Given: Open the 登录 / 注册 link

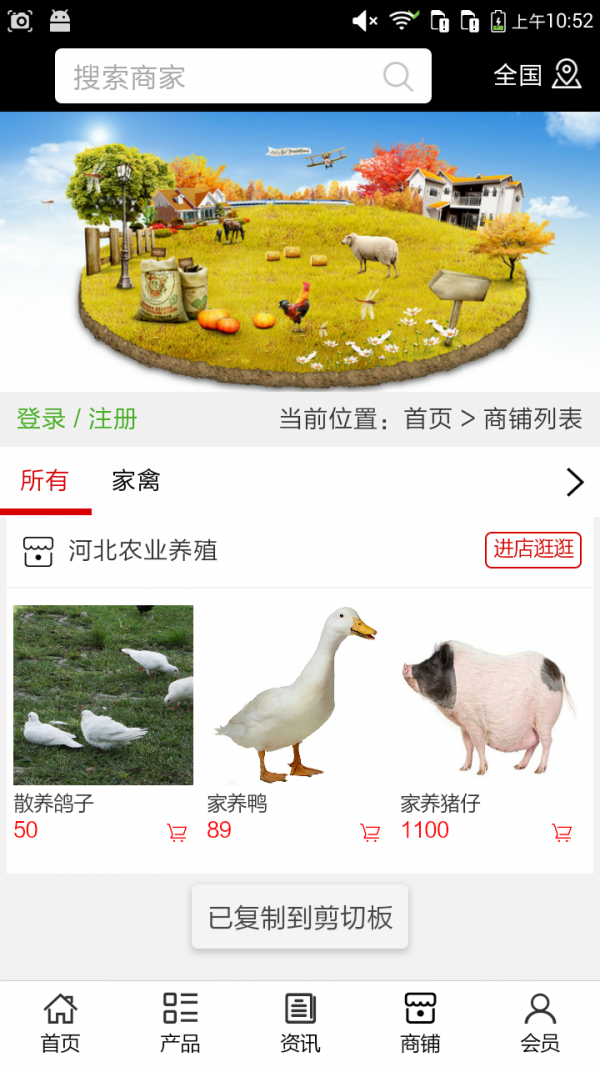Looking at the screenshot, I should point(77,419).
